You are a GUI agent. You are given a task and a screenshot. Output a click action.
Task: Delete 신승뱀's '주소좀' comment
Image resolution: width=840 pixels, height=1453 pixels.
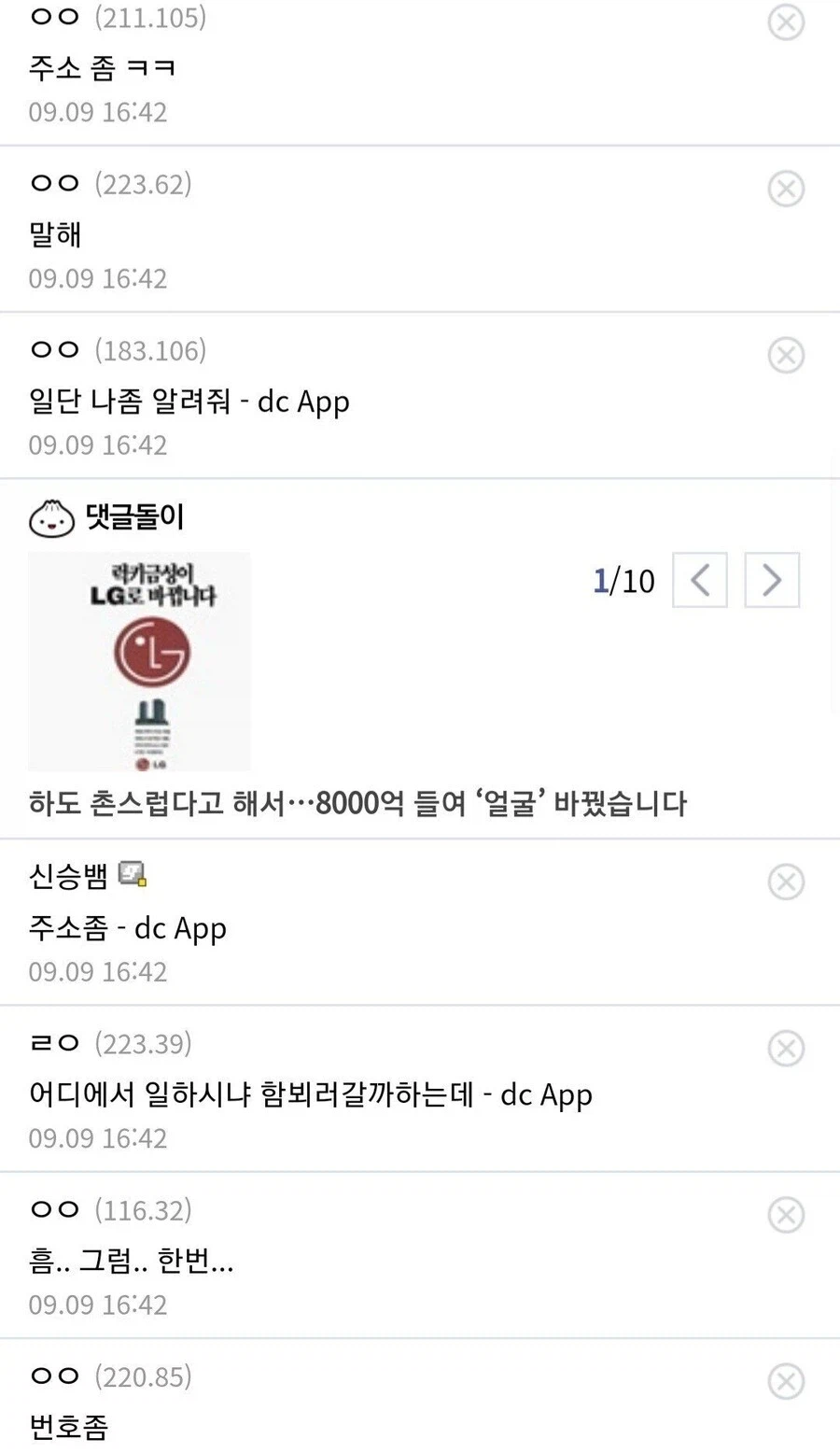(x=787, y=882)
